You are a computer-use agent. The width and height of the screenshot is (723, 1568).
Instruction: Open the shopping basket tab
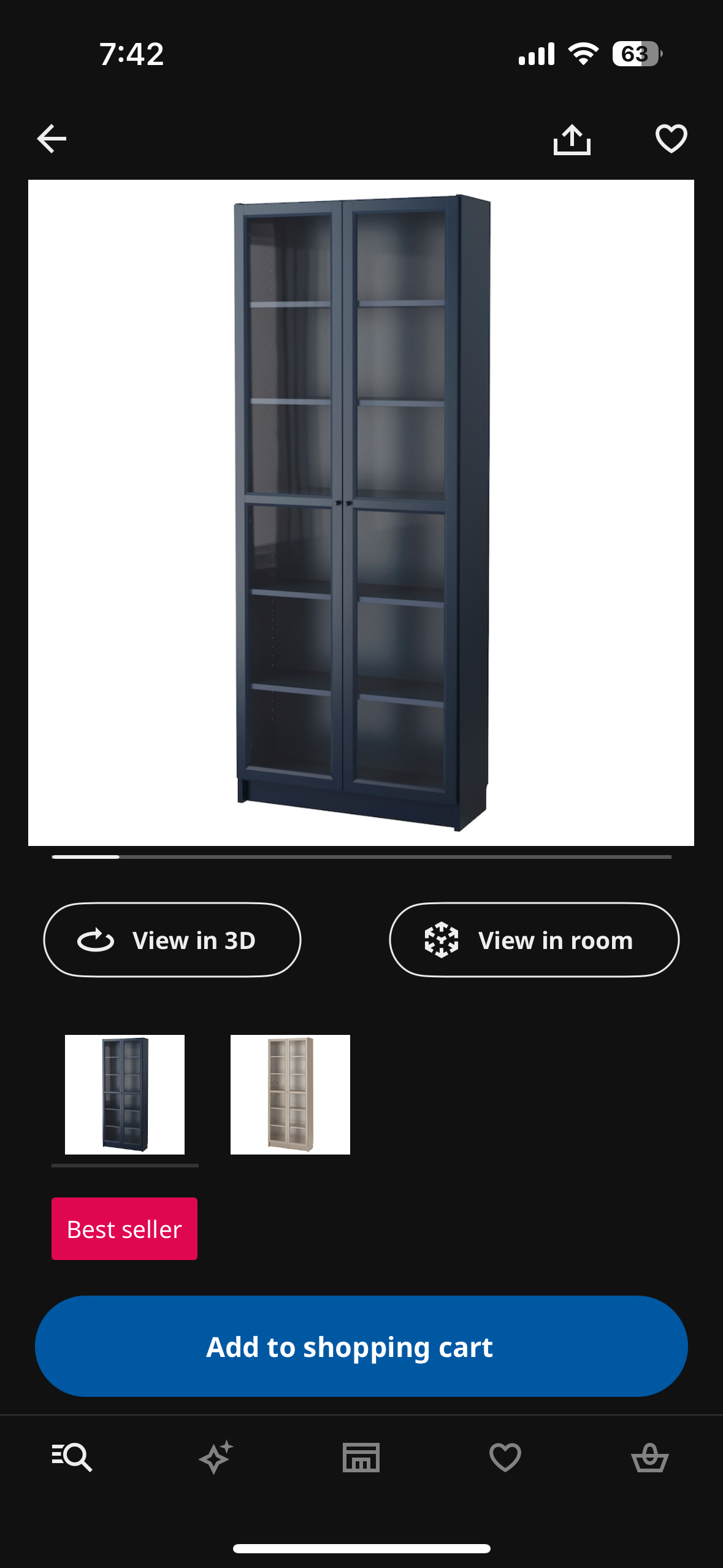click(x=649, y=1457)
